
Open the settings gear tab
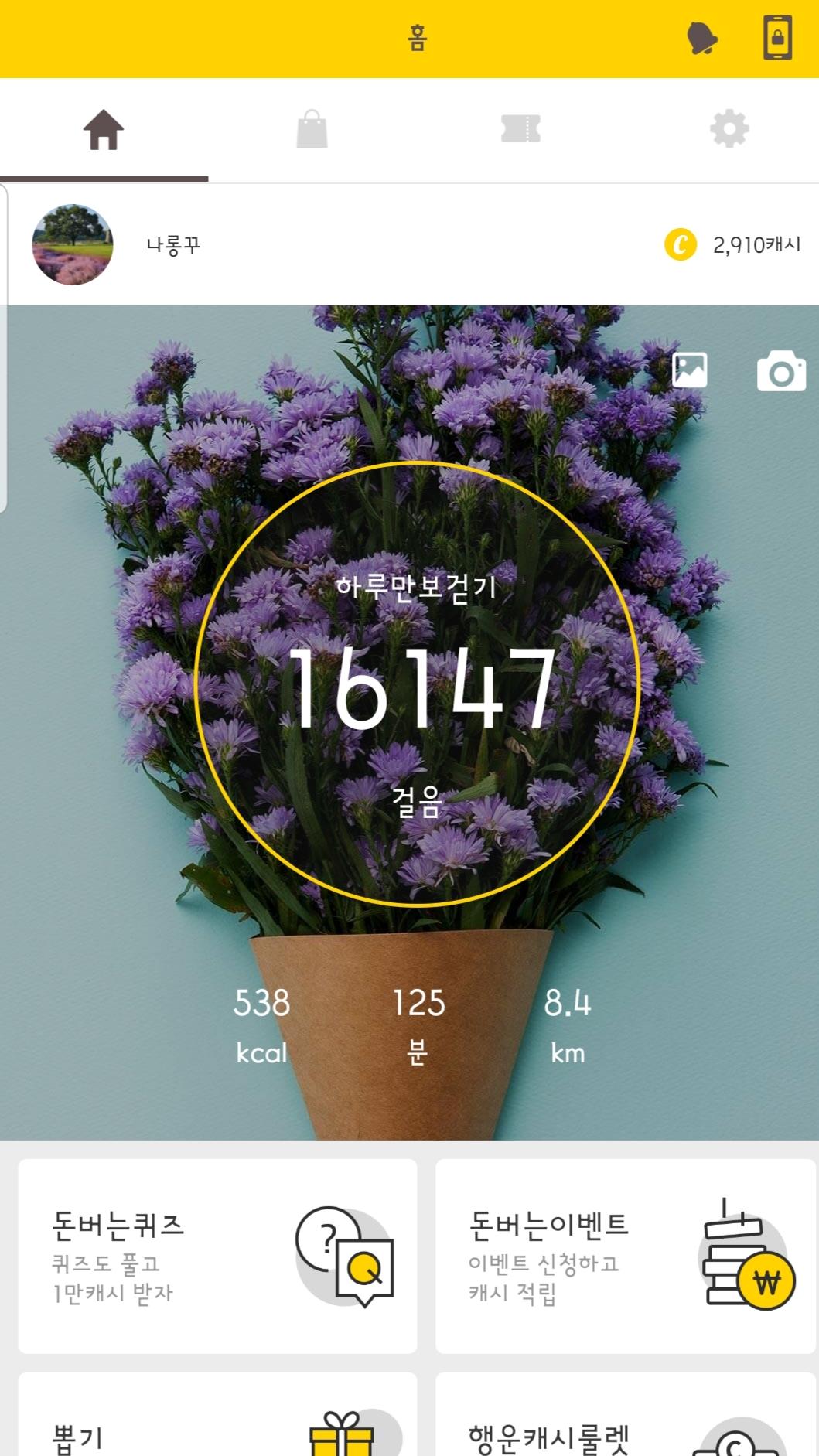(x=729, y=130)
